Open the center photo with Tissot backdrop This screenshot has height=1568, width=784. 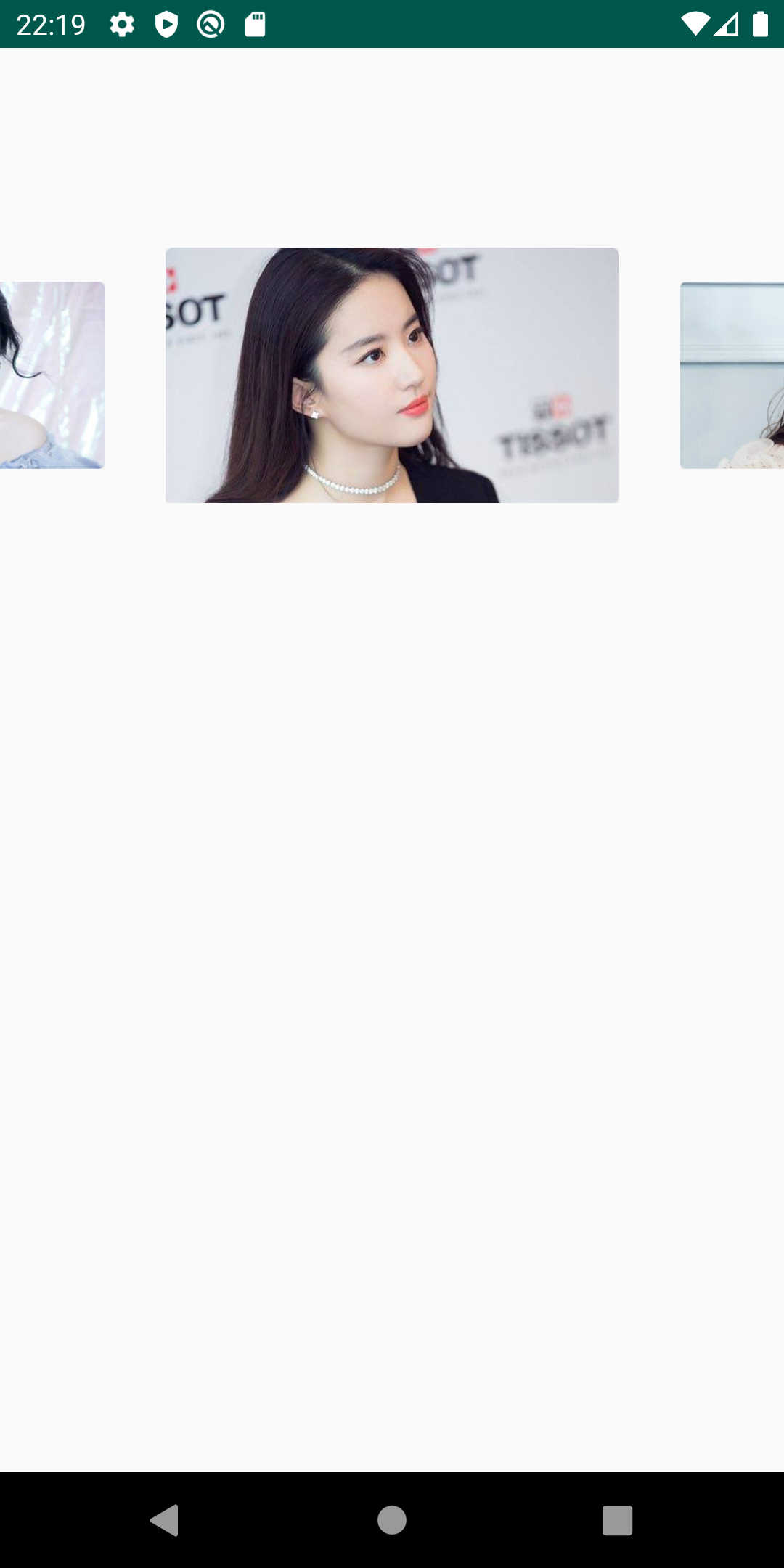pyautogui.click(x=392, y=375)
